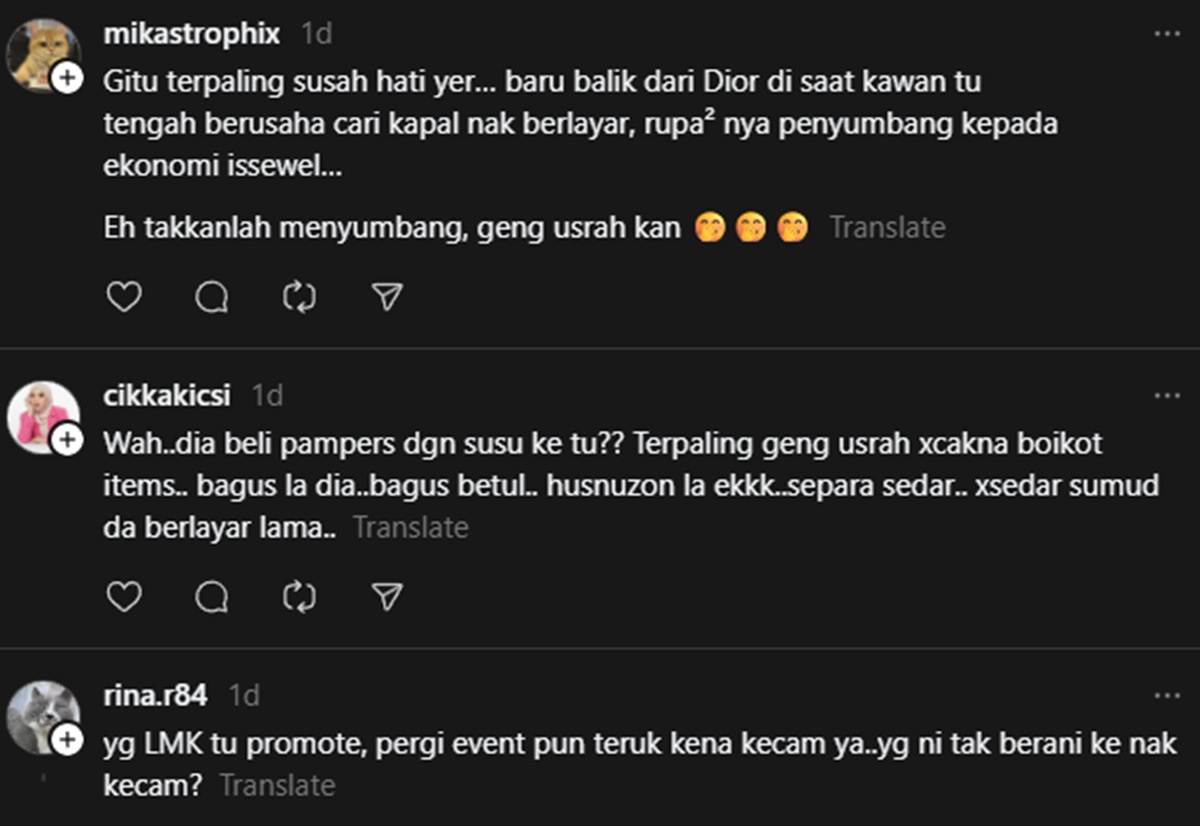
Task: Reply to cikkakicsi's comment
Action: tap(212, 597)
